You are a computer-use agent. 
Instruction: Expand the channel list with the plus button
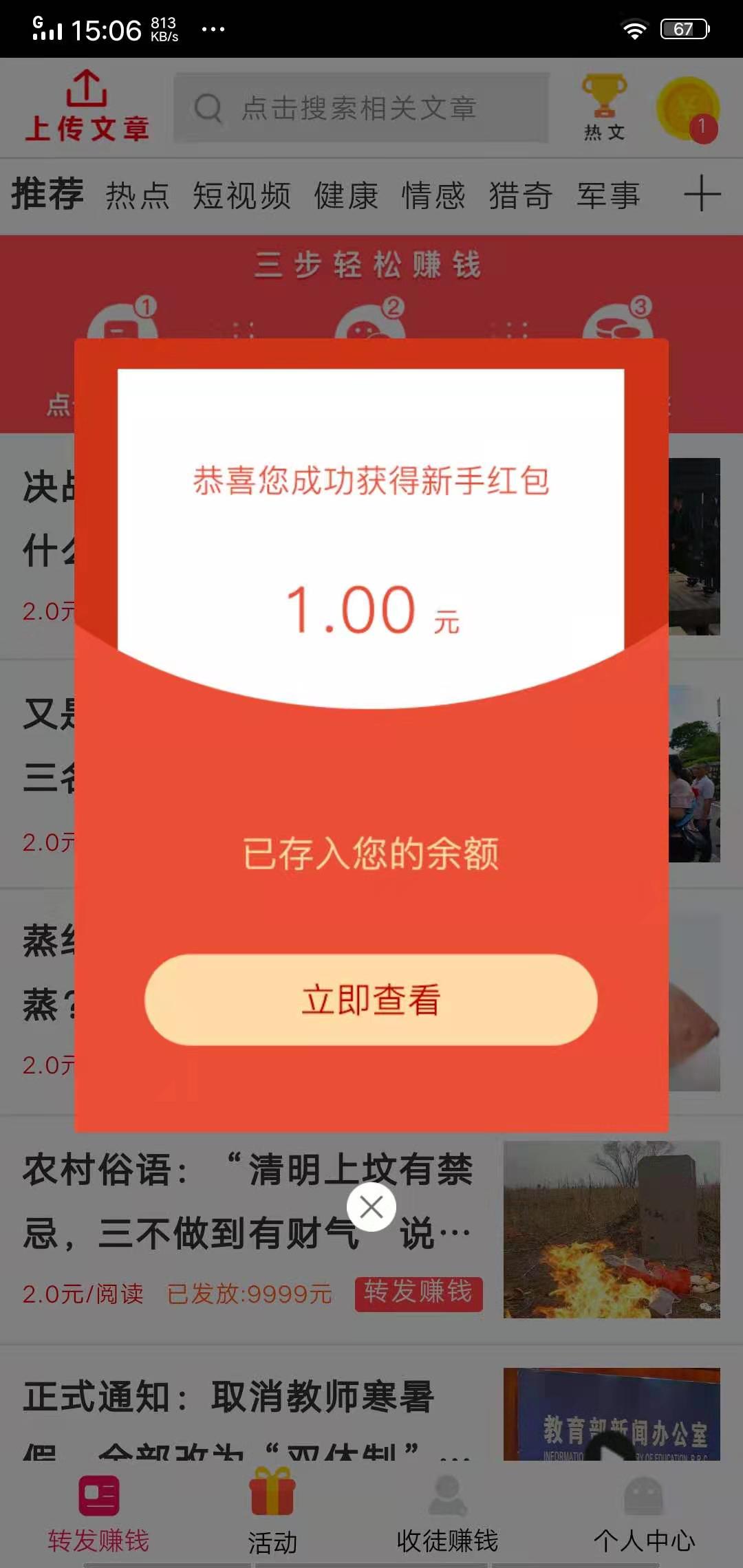point(703,195)
